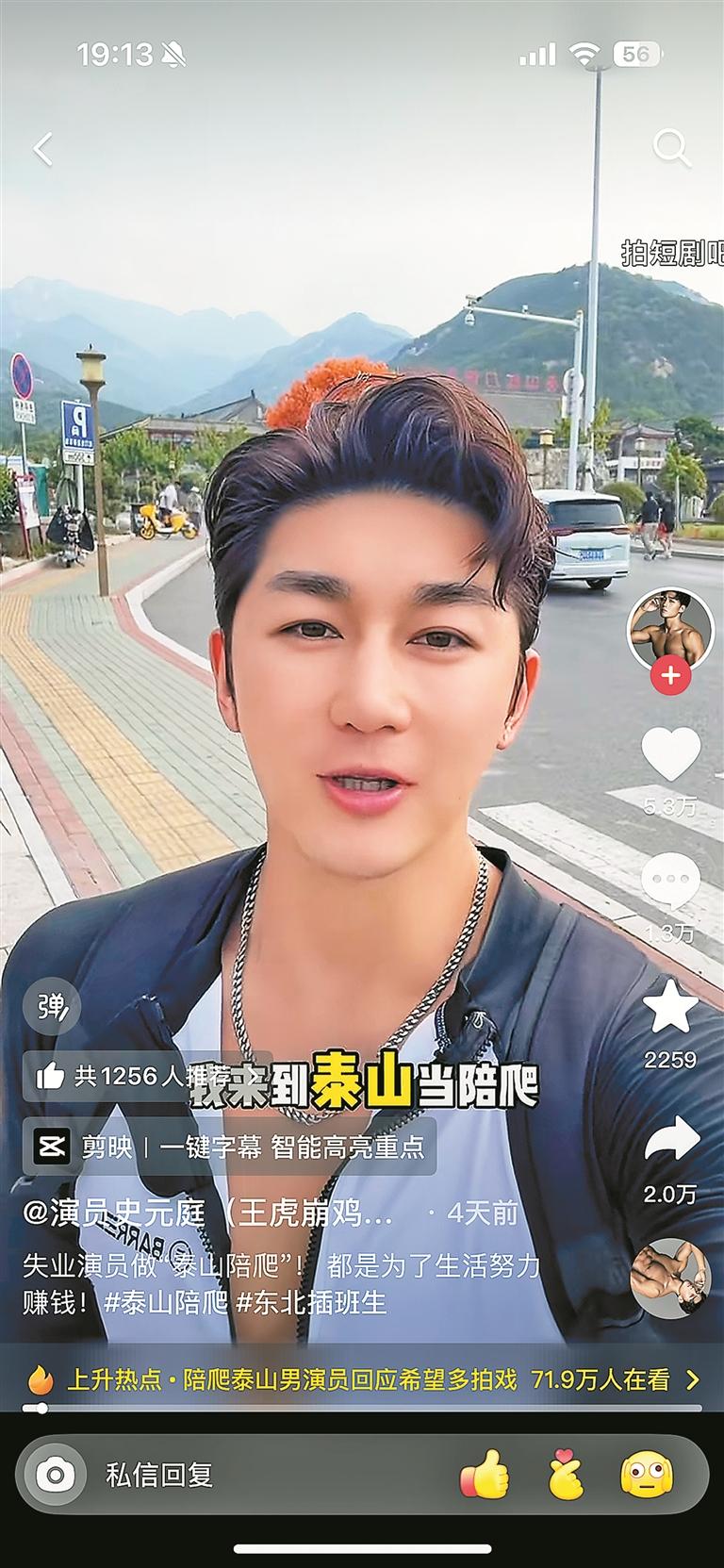Open the #泰山陪爬 hashtag
Screen dimensions: 724x1568
[x=167, y=1303]
